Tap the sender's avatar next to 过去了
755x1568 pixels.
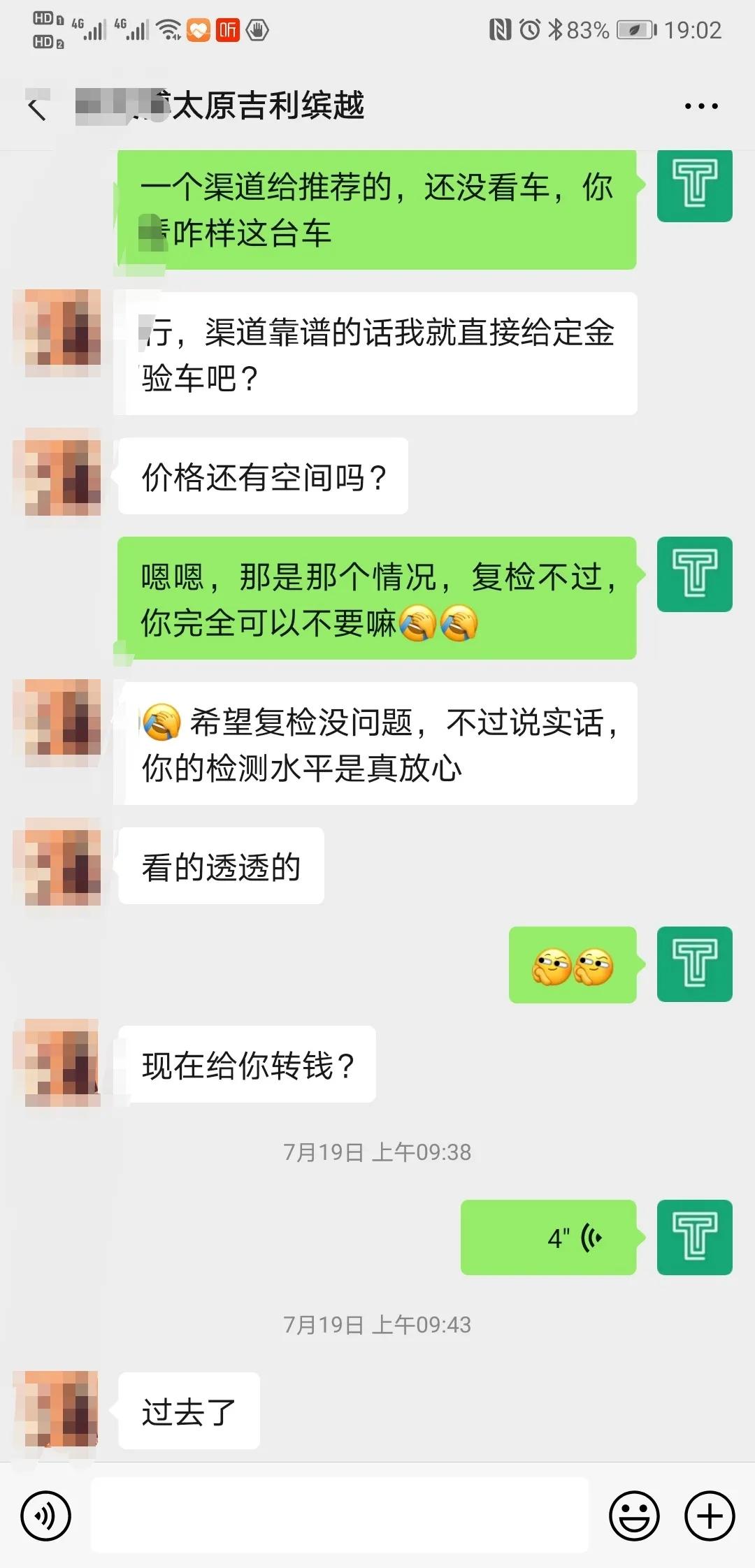coord(59,1408)
